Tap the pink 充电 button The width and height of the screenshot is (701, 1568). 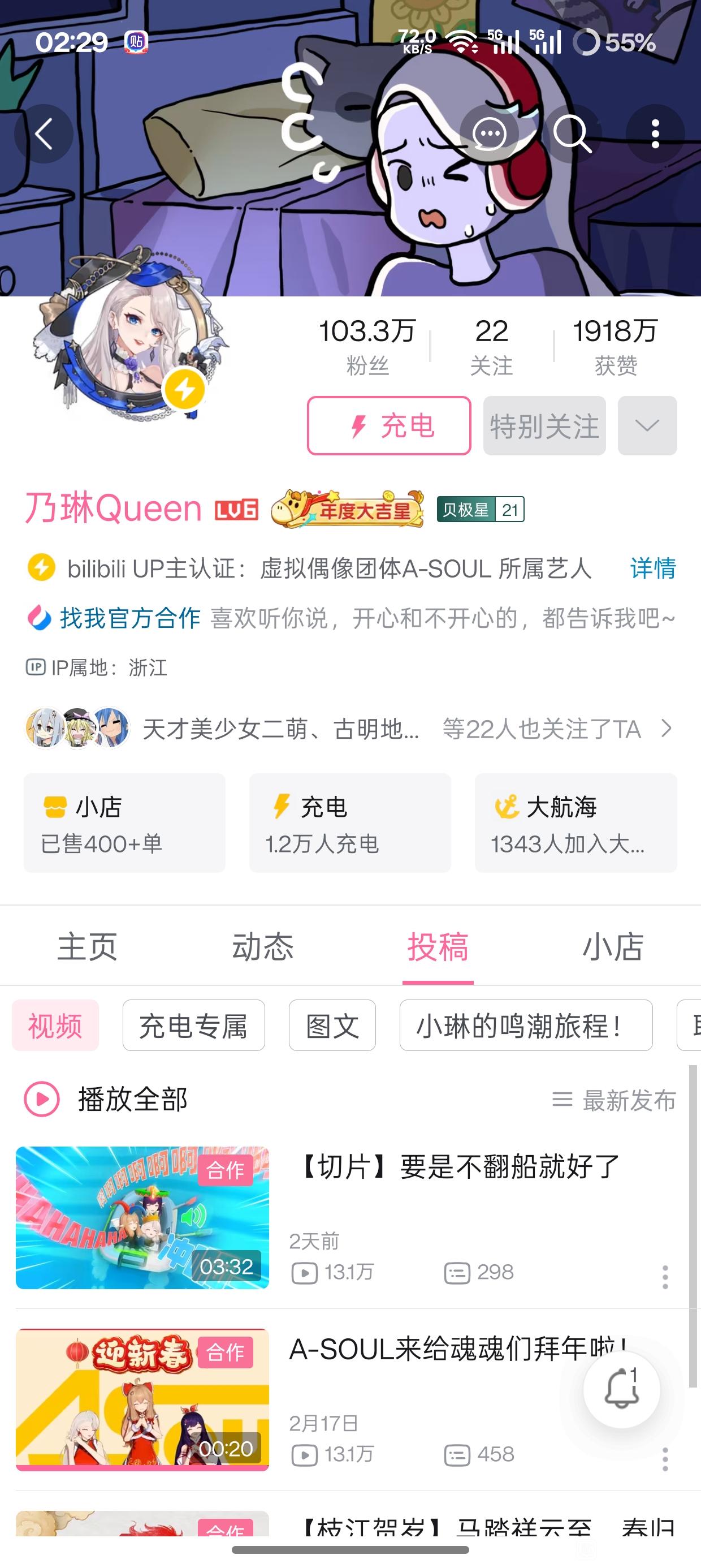tap(389, 425)
